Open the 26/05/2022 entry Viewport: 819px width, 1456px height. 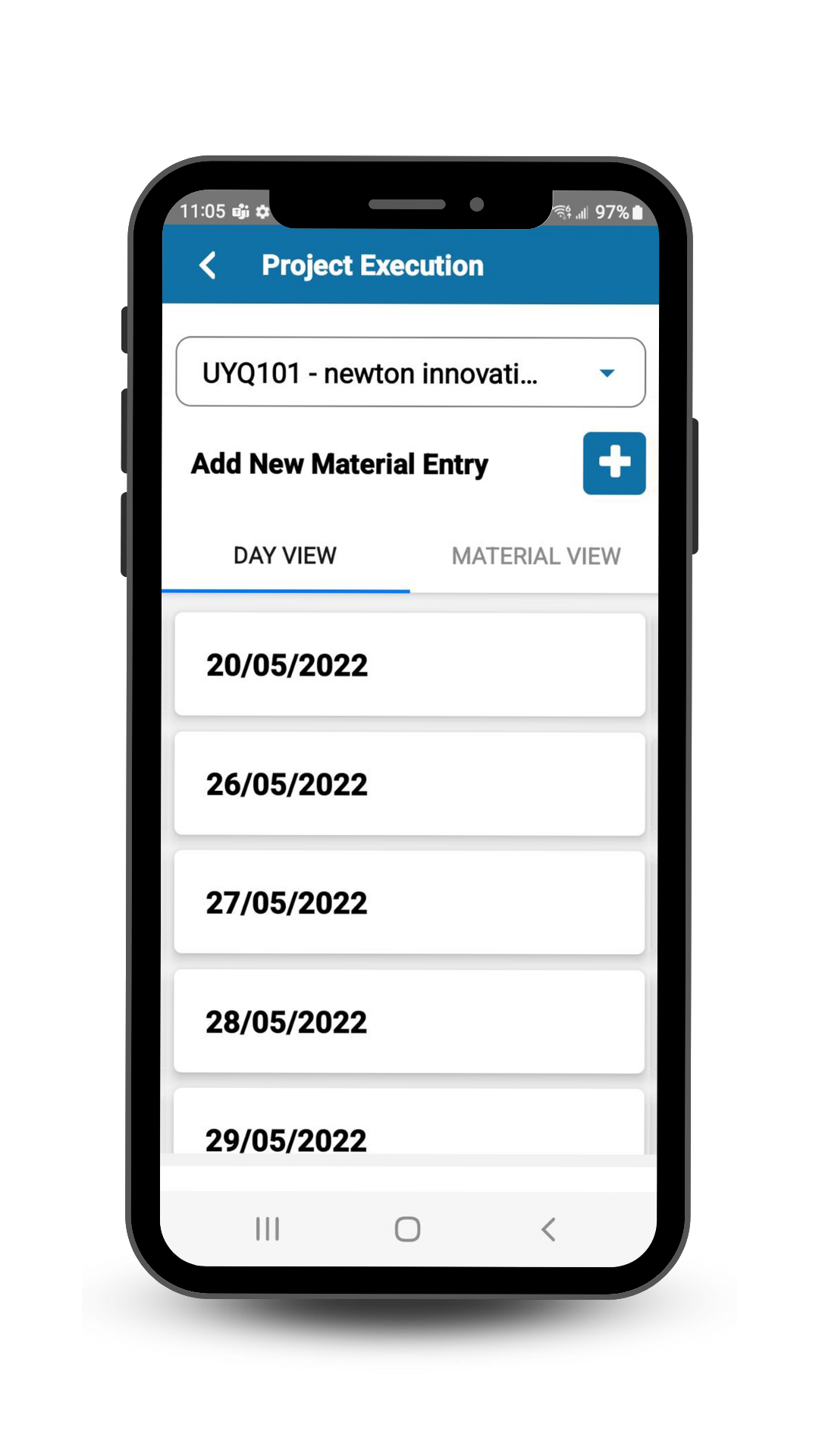pyautogui.click(x=409, y=784)
